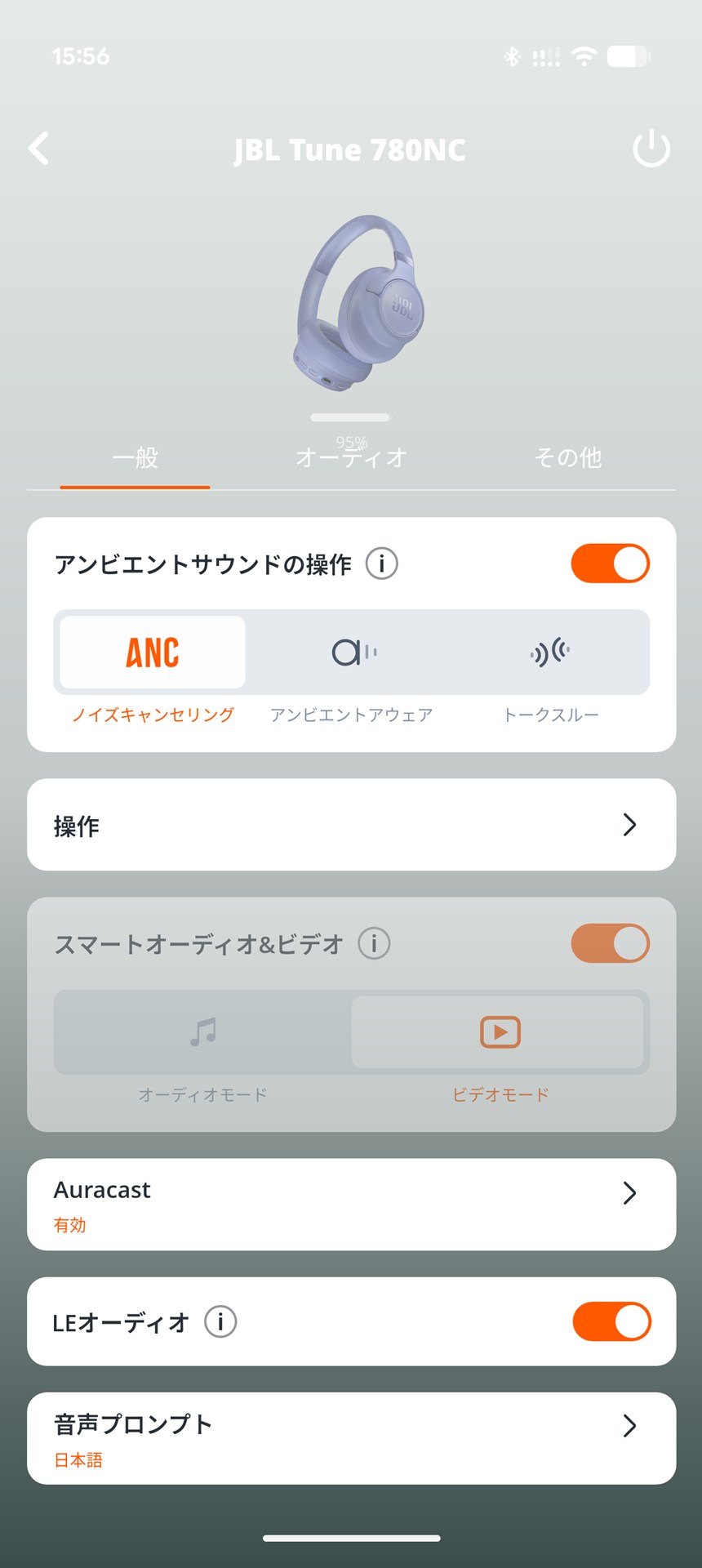Toggle the ambient sound control switch off

coord(611,563)
